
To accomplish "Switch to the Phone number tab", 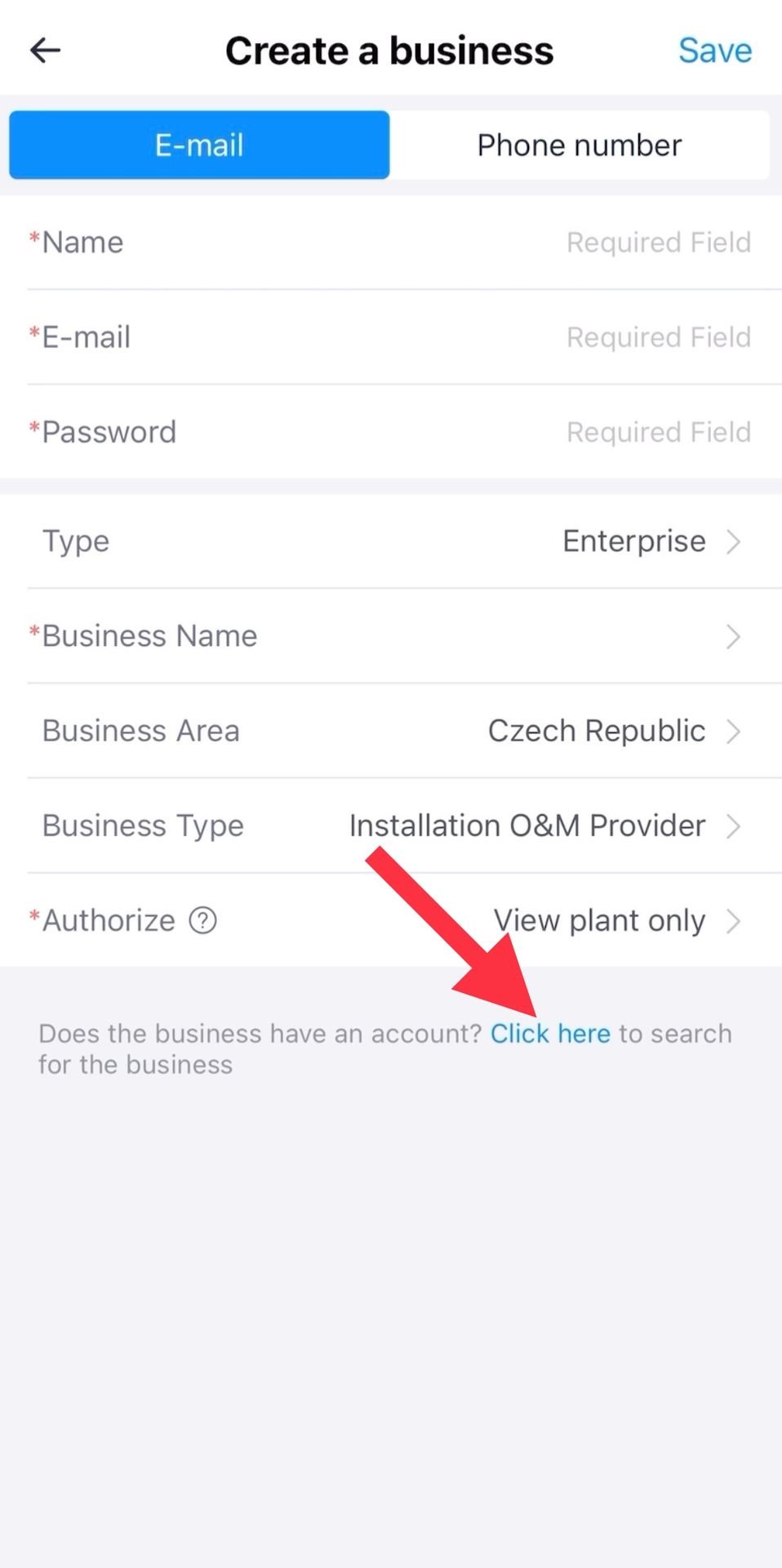I will click(579, 145).
